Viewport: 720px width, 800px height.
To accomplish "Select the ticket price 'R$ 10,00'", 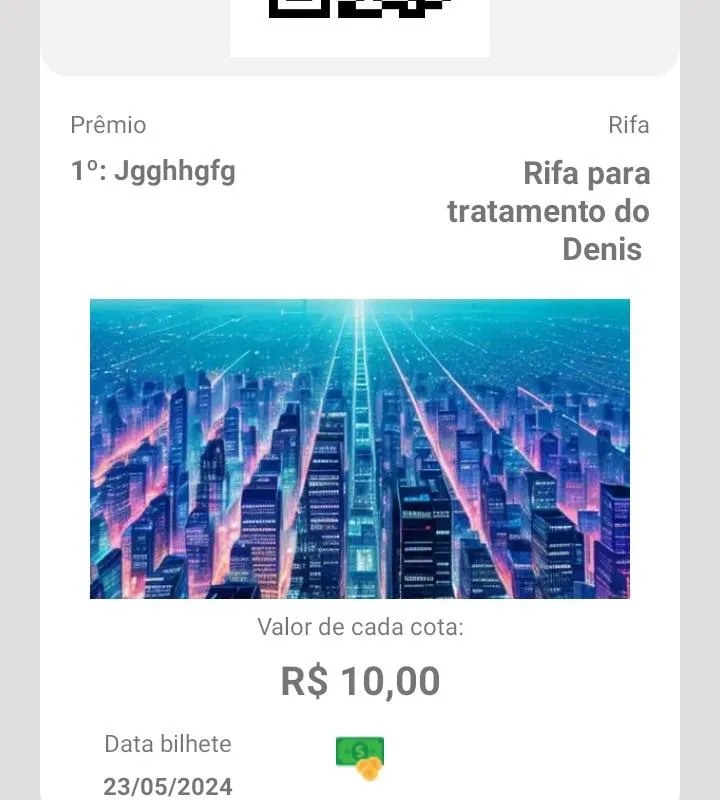I will click(360, 680).
